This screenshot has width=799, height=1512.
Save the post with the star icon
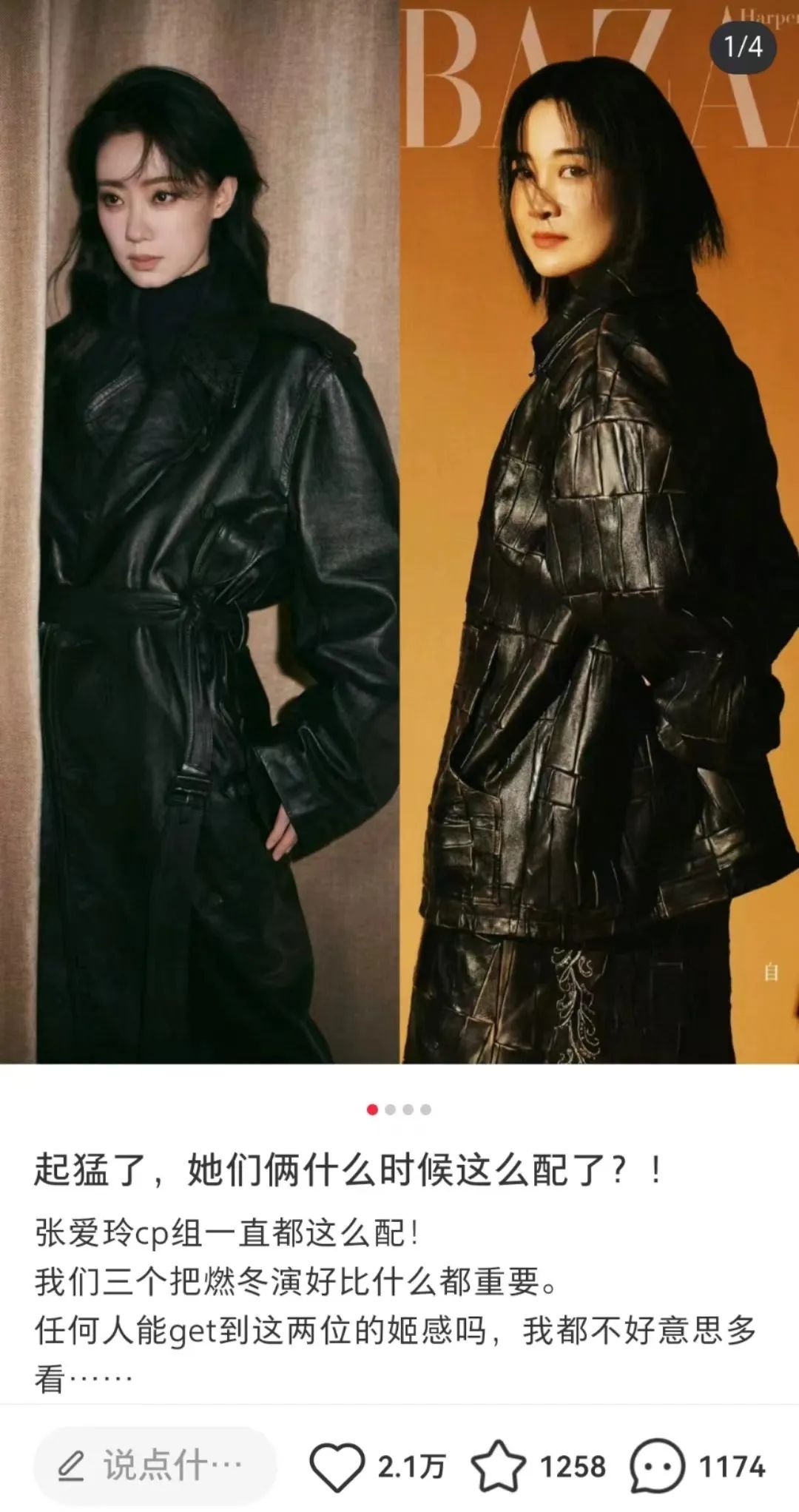[x=498, y=1465]
